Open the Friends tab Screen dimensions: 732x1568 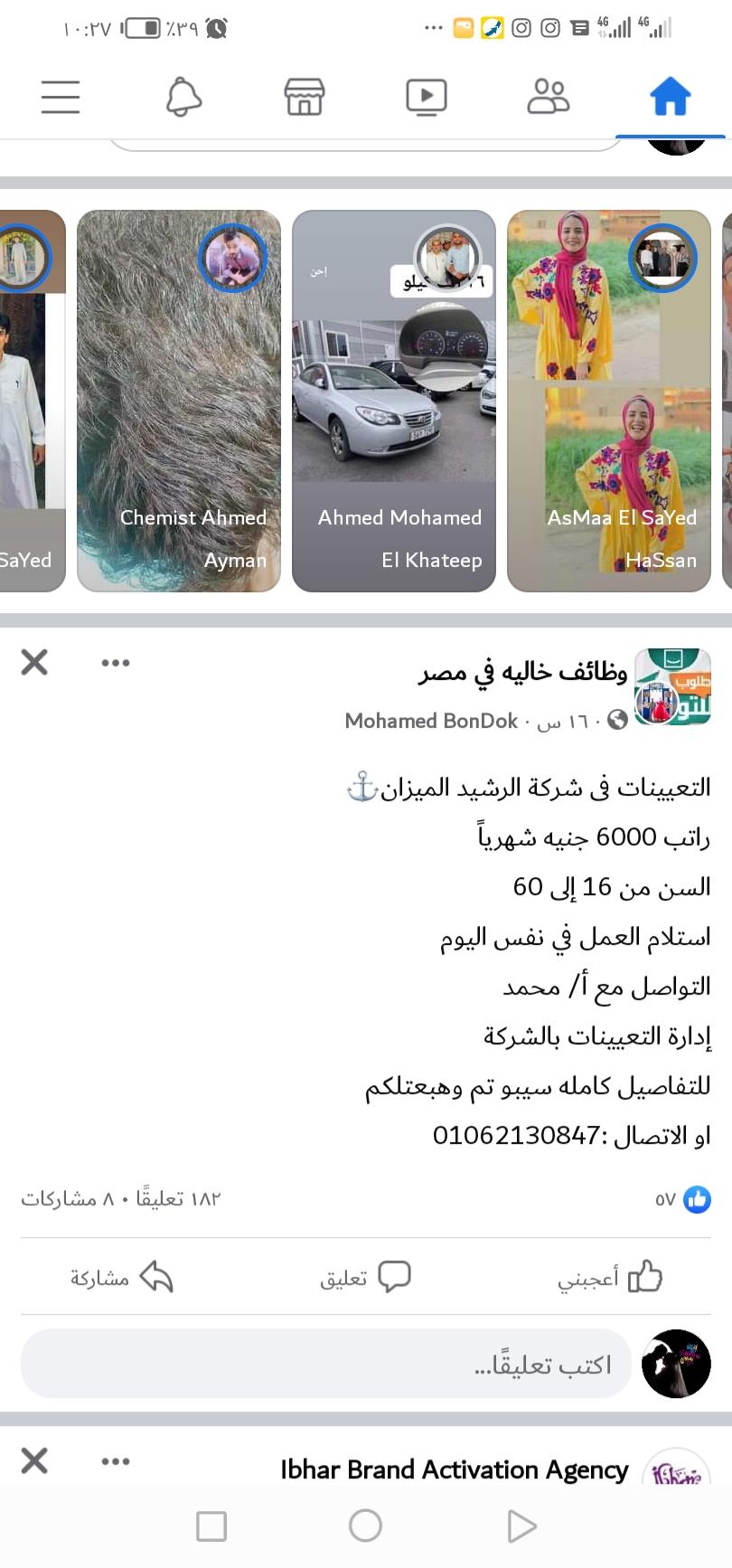pyautogui.click(x=548, y=97)
